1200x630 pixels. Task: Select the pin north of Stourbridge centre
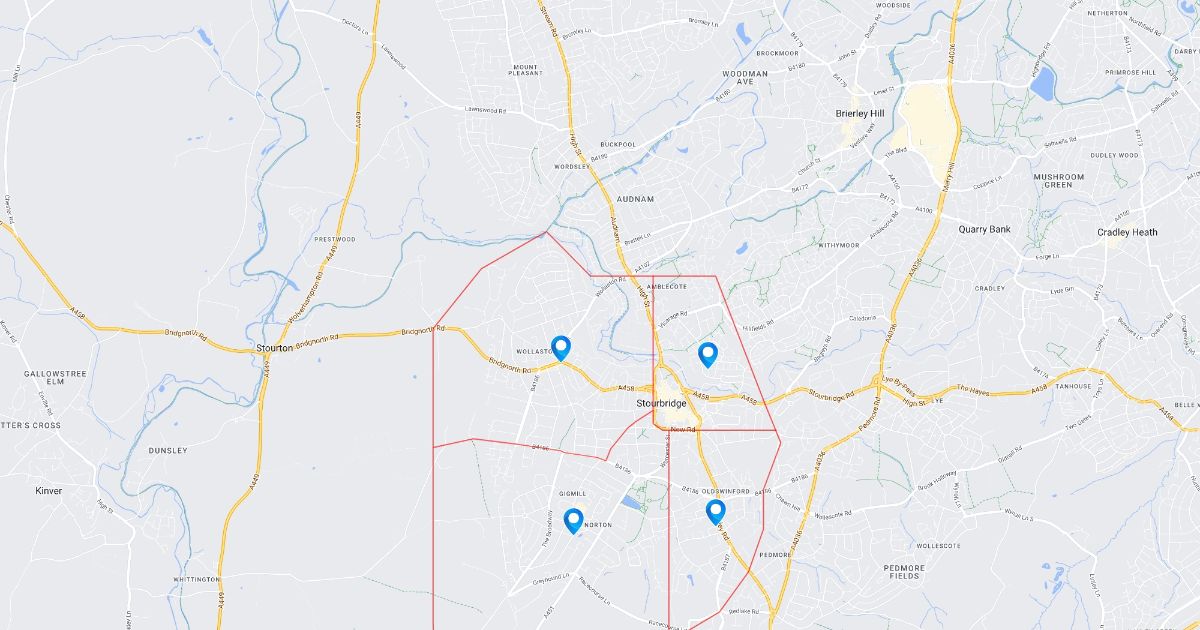pos(708,354)
